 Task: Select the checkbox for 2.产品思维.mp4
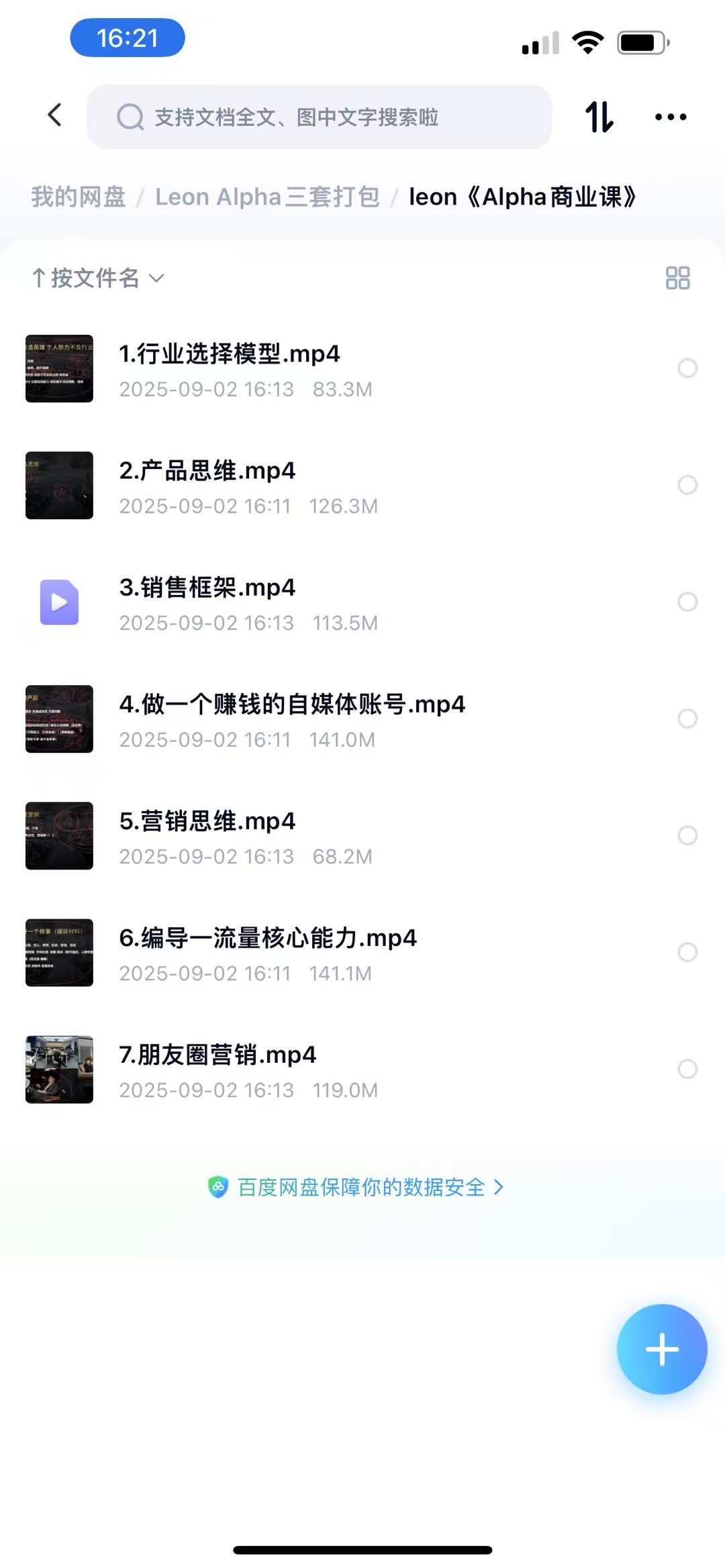click(687, 485)
